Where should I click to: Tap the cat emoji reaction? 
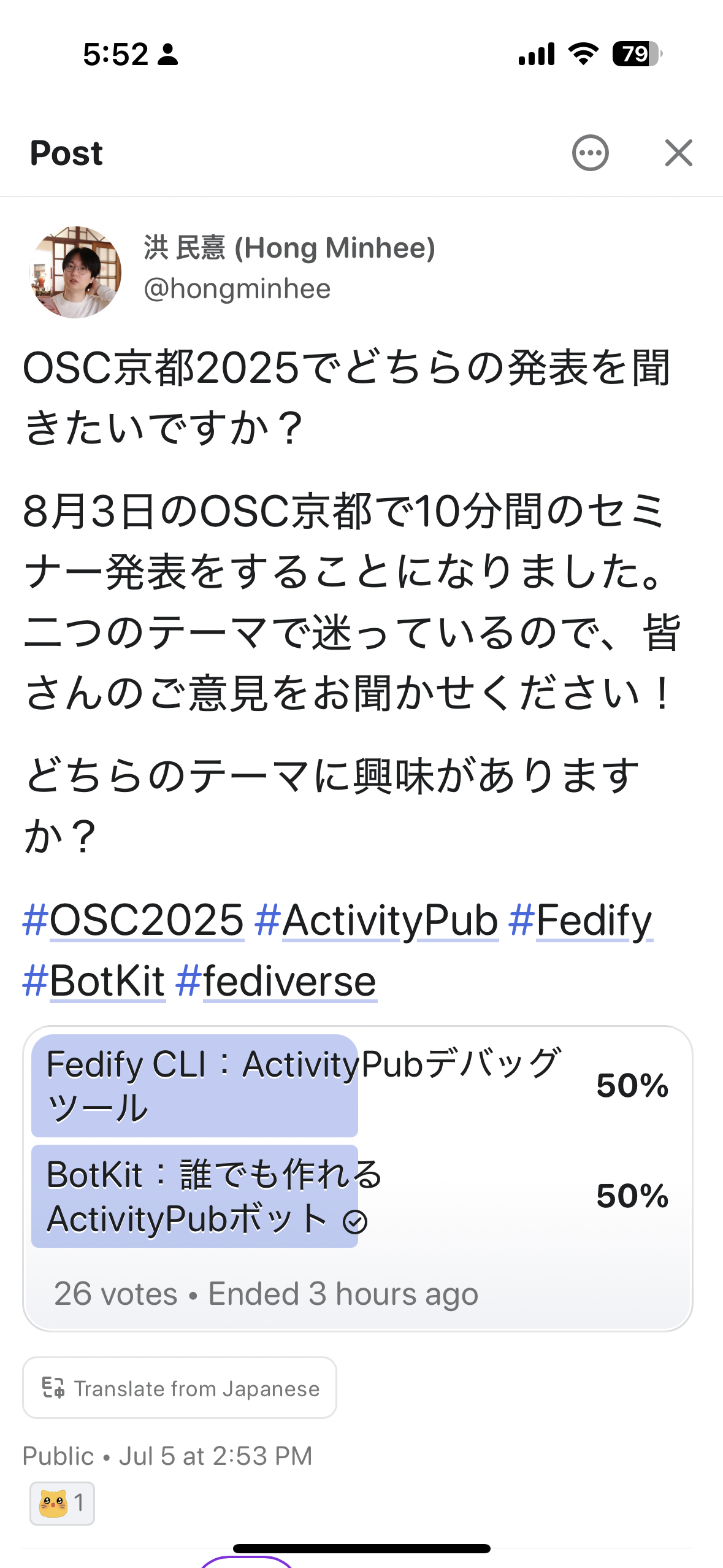62,1503
